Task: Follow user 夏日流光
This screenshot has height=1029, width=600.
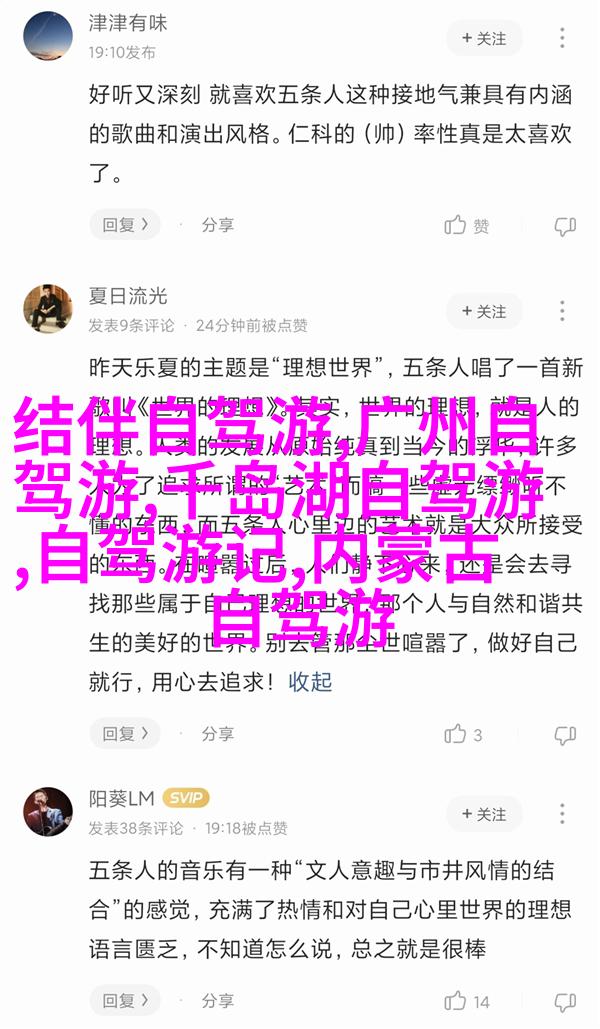Action: click(x=483, y=309)
